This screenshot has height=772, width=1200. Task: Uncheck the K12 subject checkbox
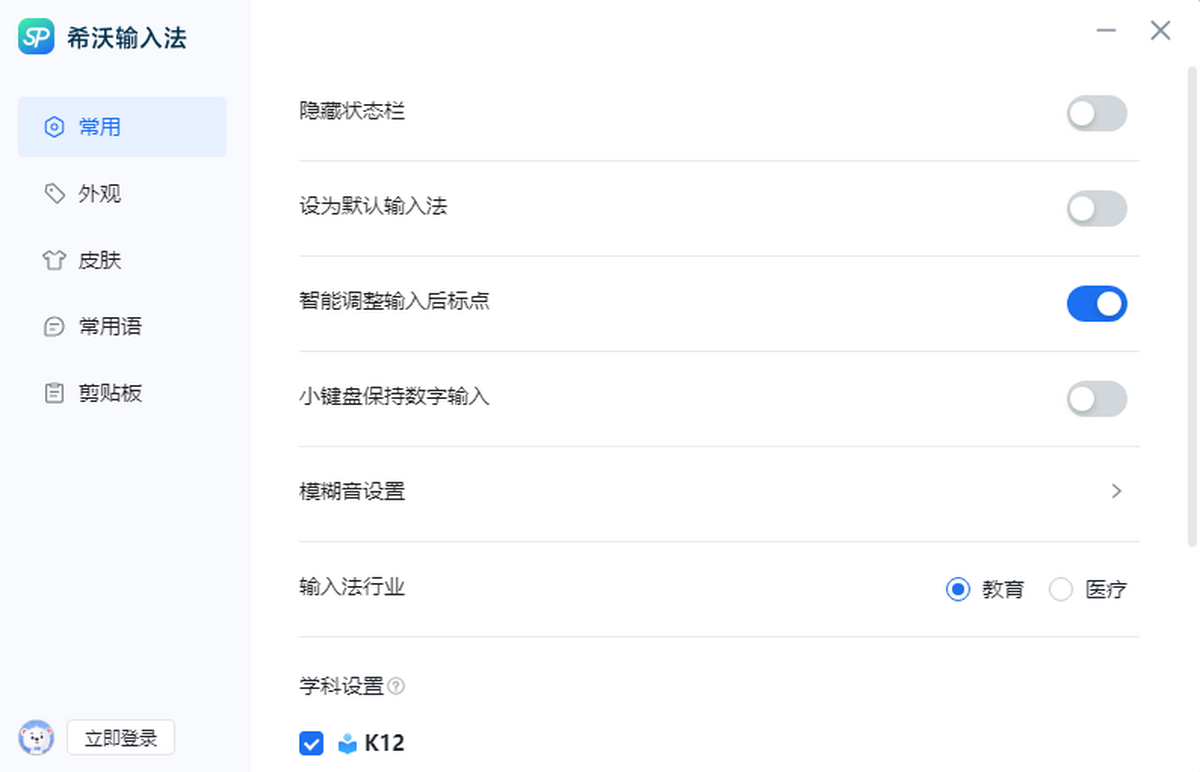pyautogui.click(x=311, y=743)
